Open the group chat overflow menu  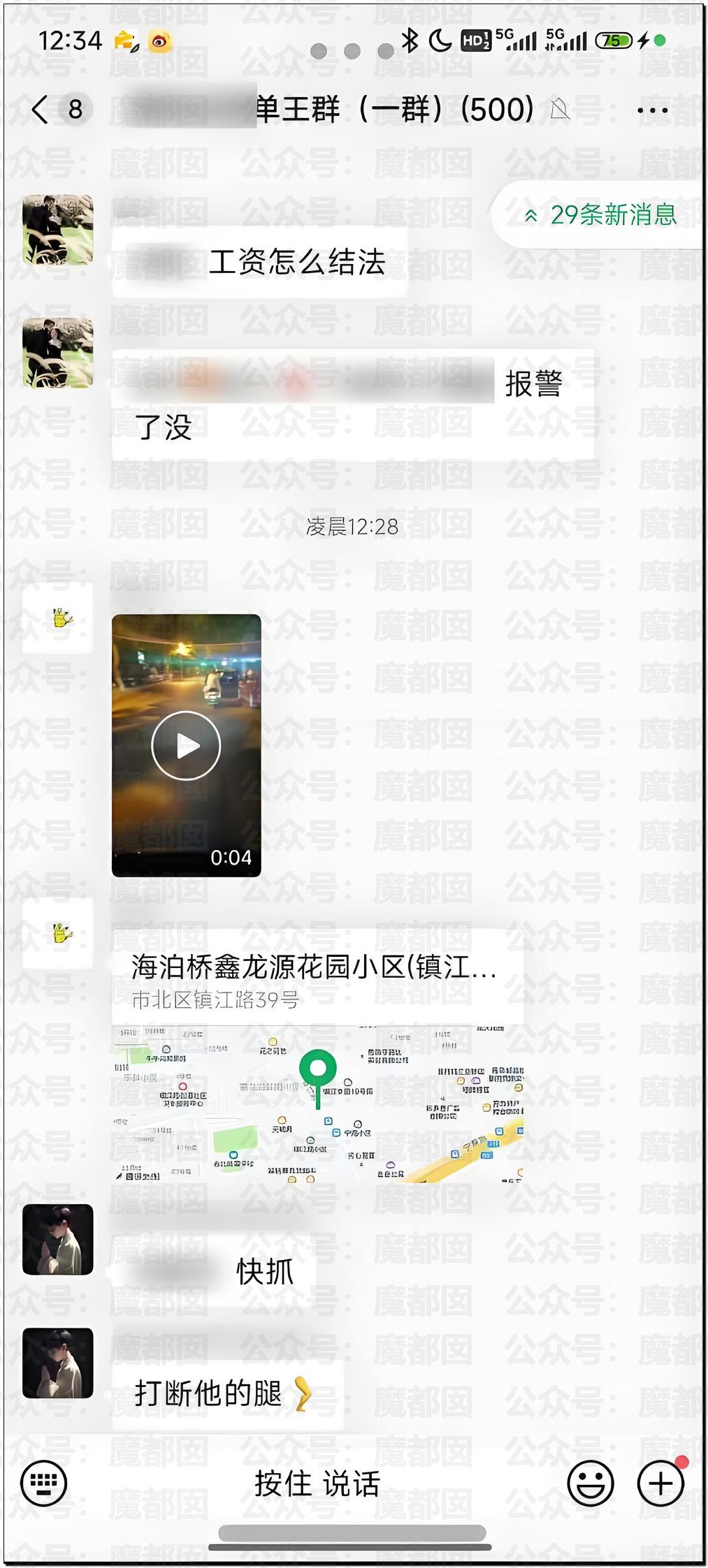pyautogui.click(x=652, y=110)
